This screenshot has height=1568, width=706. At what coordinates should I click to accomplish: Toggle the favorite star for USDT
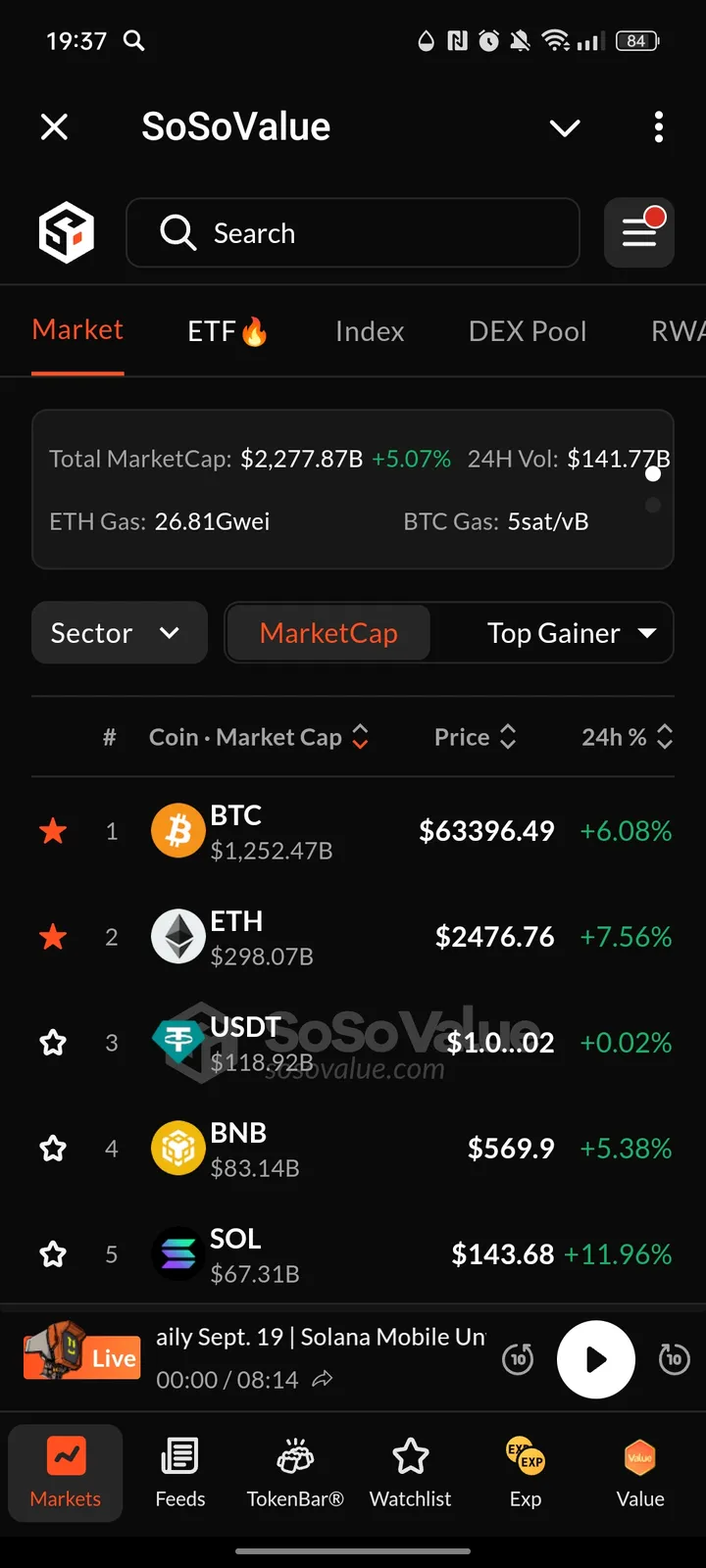[x=53, y=1042]
